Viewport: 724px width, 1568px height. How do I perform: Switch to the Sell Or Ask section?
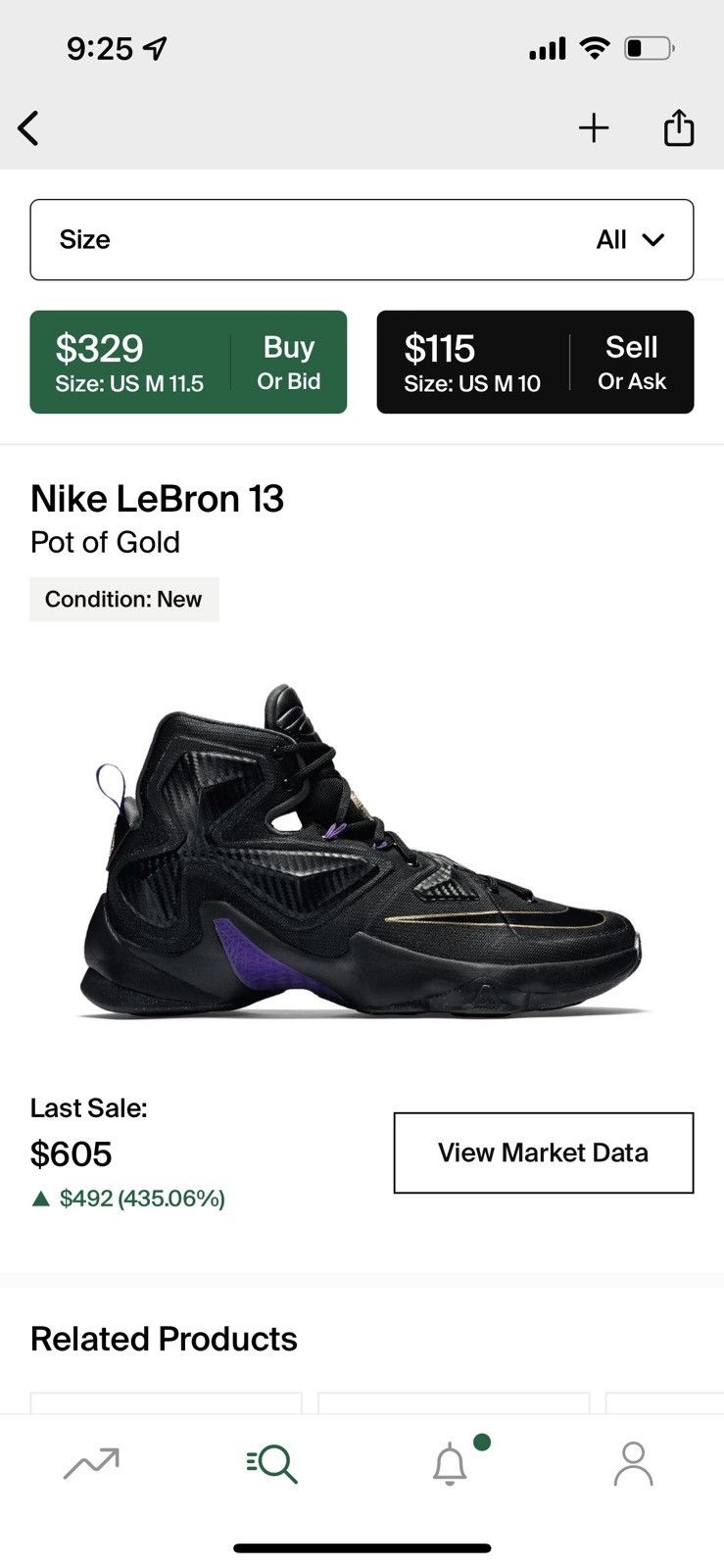pyautogui.click(x=632, y=362)
